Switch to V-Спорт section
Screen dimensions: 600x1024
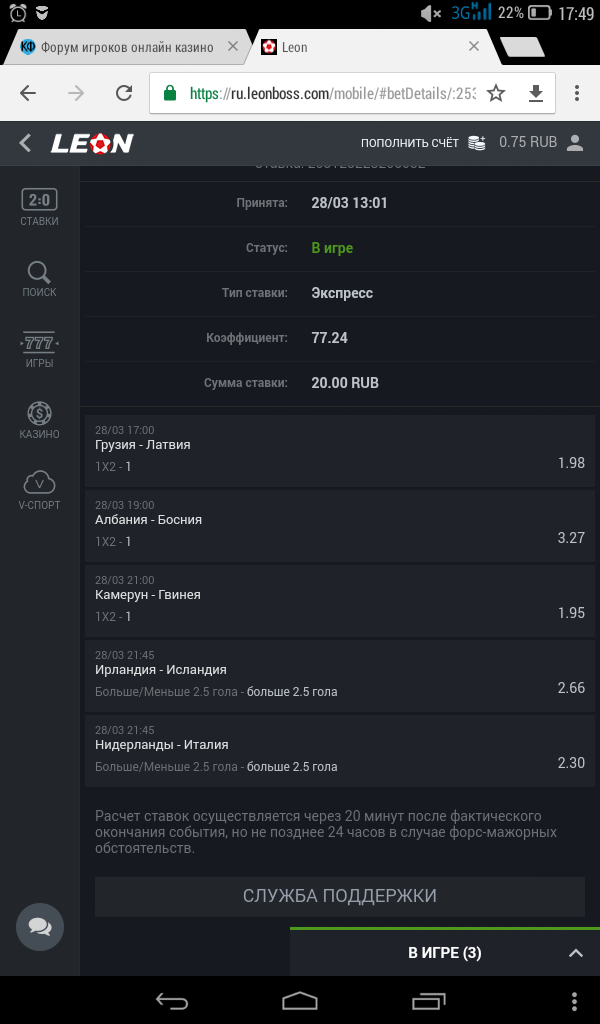tap(39, 490)
